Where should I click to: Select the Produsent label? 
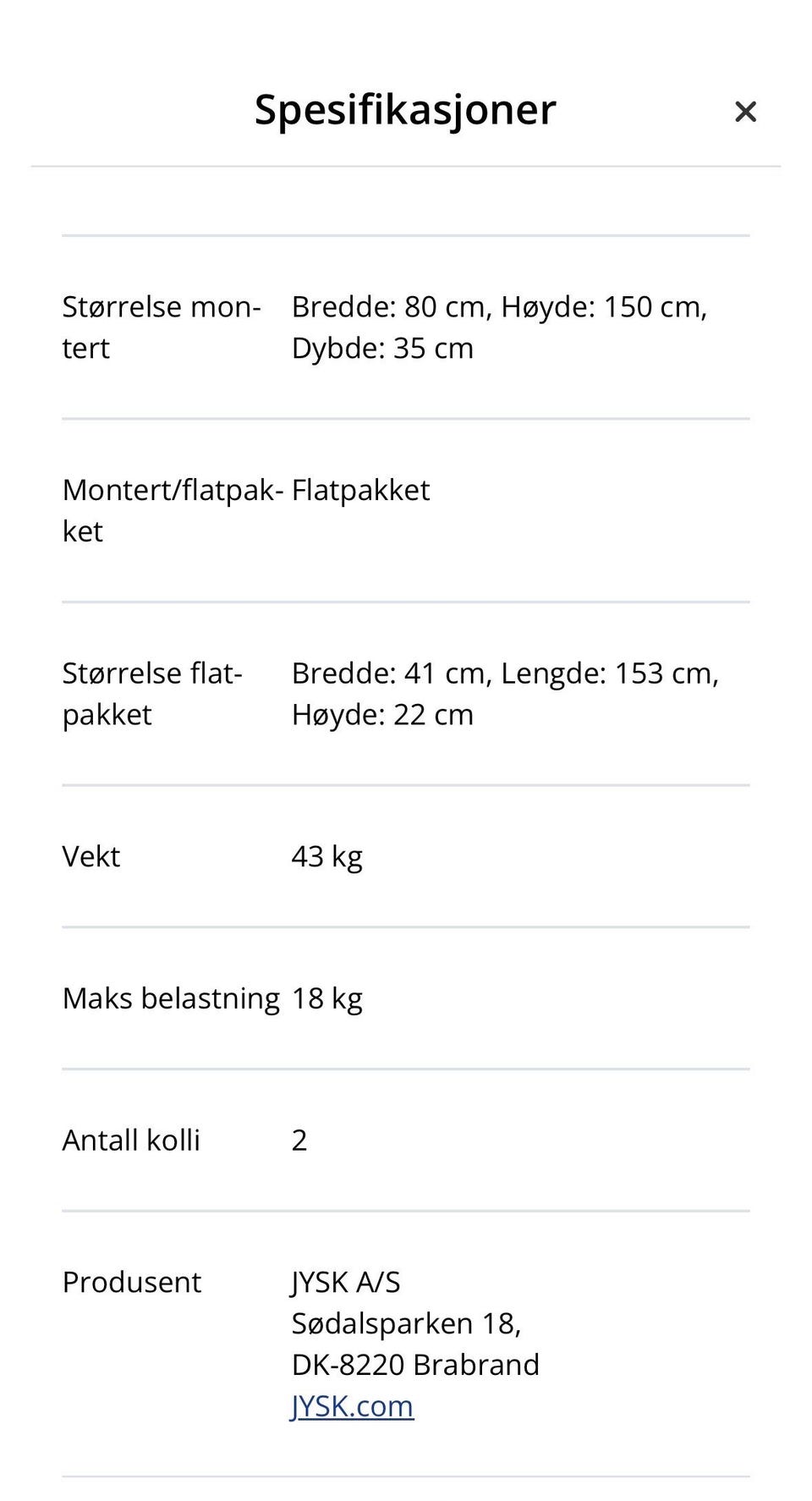pyautogui.click(x=131, y=1282)
